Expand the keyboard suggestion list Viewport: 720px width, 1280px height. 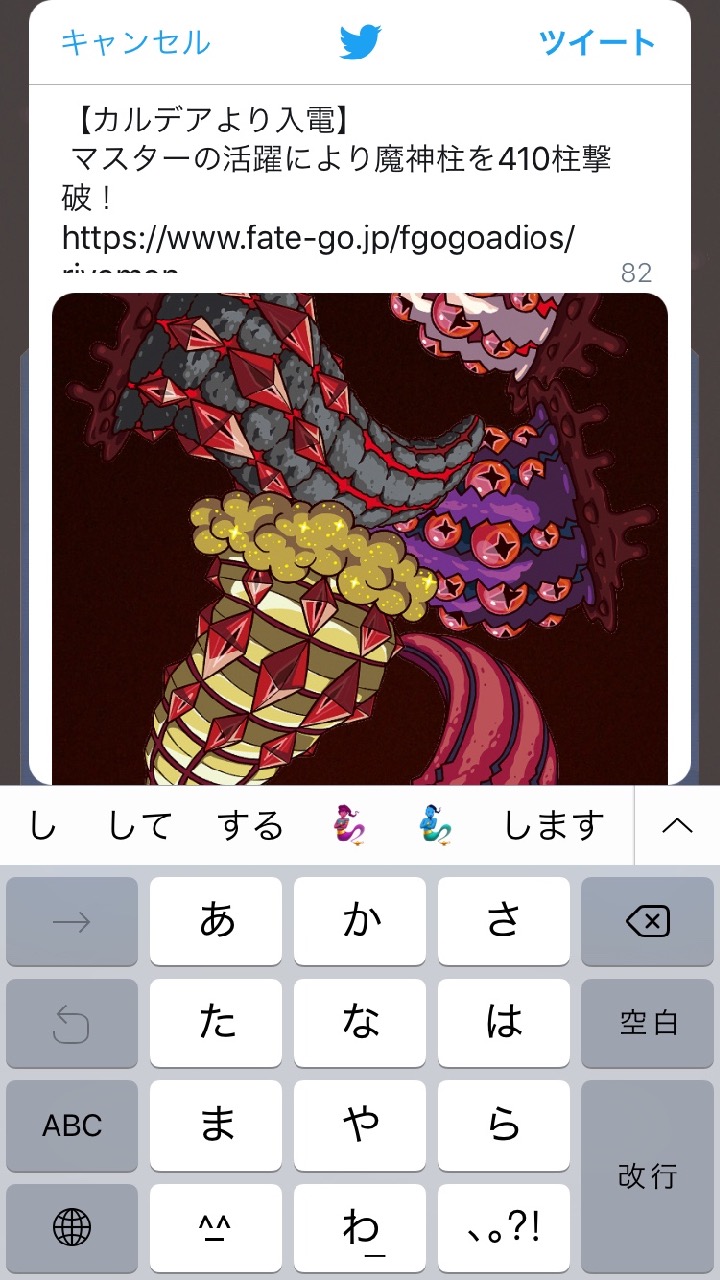pos(677,826)
